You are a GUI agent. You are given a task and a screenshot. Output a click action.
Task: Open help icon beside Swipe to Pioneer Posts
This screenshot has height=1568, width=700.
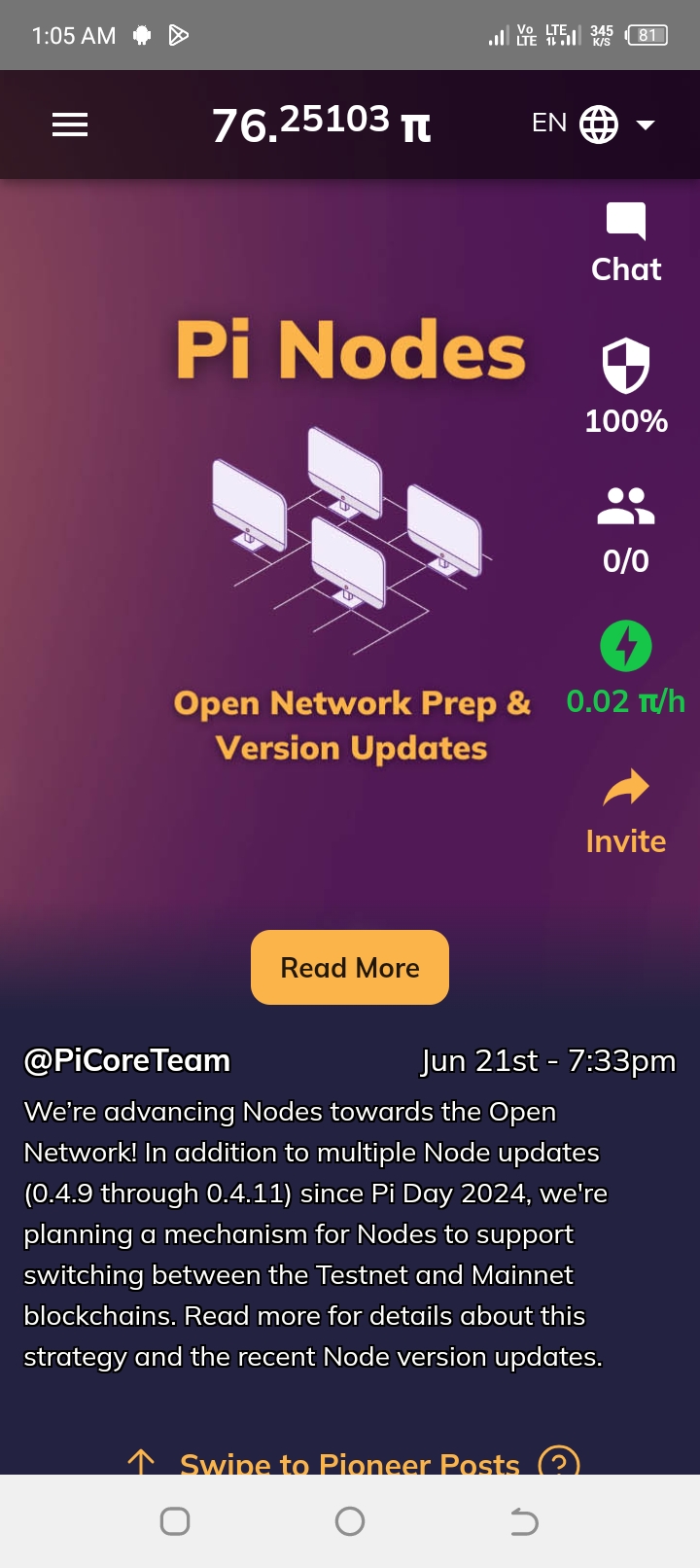[559, 1462]
